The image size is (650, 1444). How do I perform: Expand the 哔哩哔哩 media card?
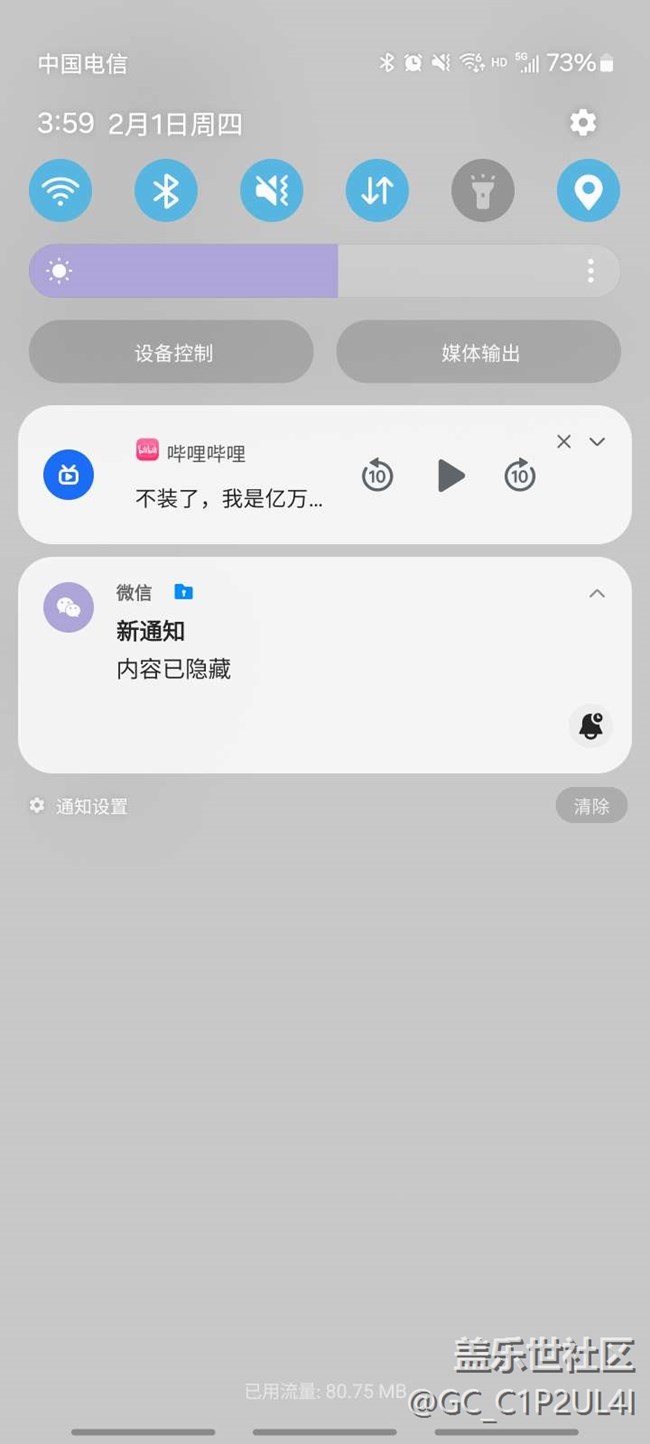click(x=597, y=442)
